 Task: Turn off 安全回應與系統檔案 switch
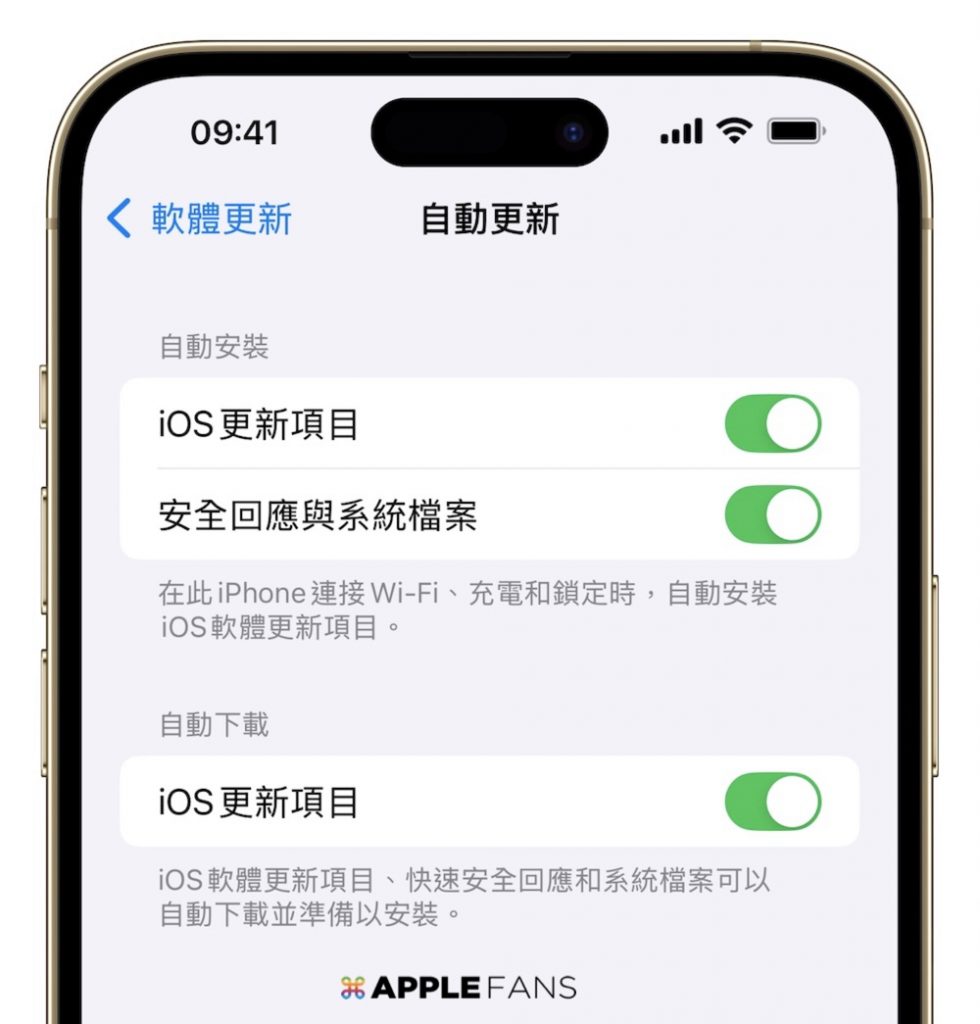pyautogui.click(x=772, y=515)
